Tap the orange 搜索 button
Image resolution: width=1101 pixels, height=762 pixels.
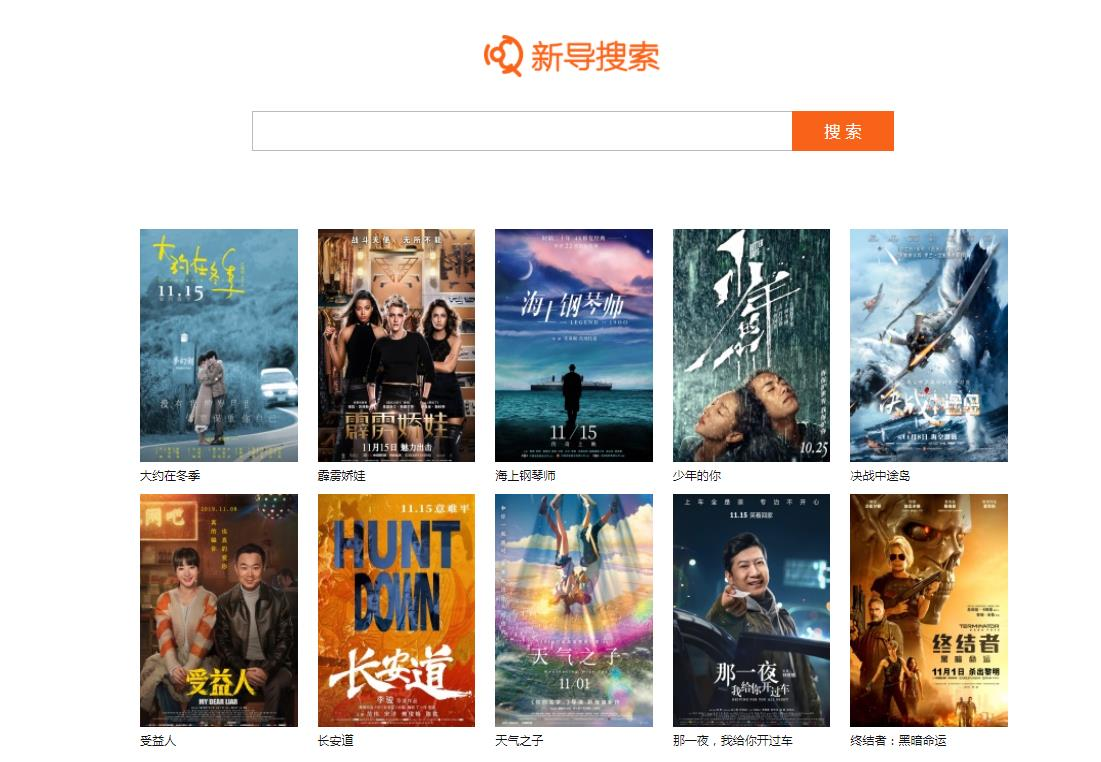point(842,131)
